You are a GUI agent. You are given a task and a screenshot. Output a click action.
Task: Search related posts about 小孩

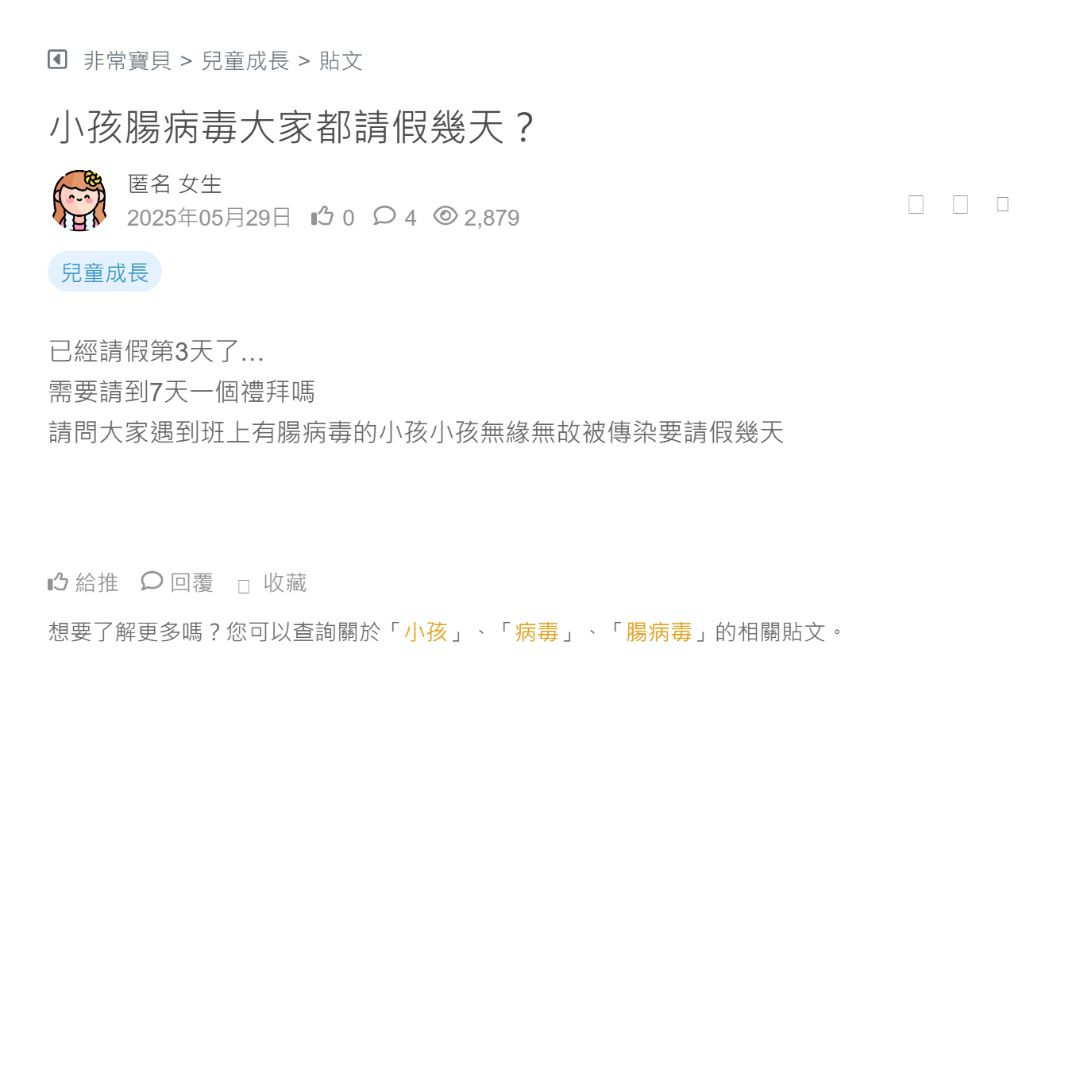[x=426, y=632]
